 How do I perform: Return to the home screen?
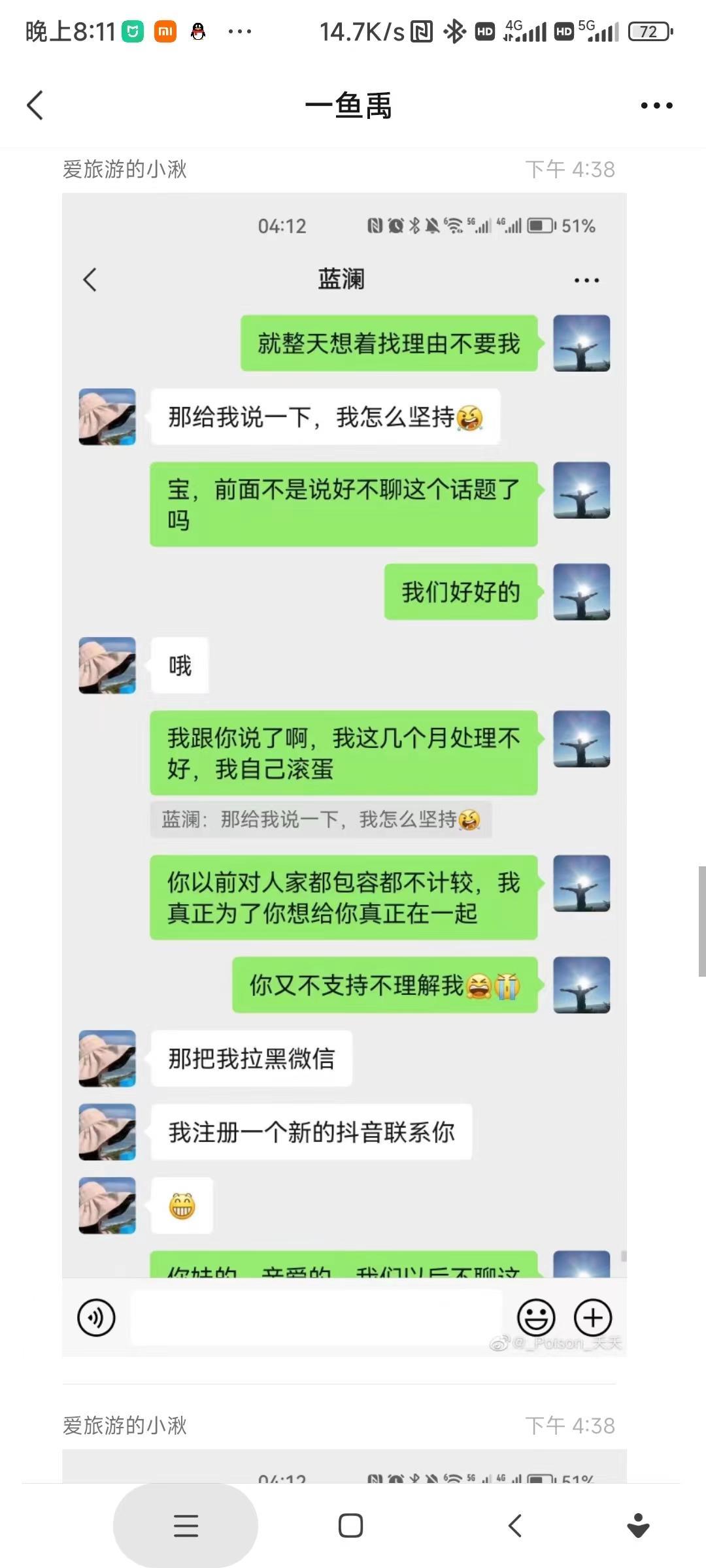point(350,1526)
